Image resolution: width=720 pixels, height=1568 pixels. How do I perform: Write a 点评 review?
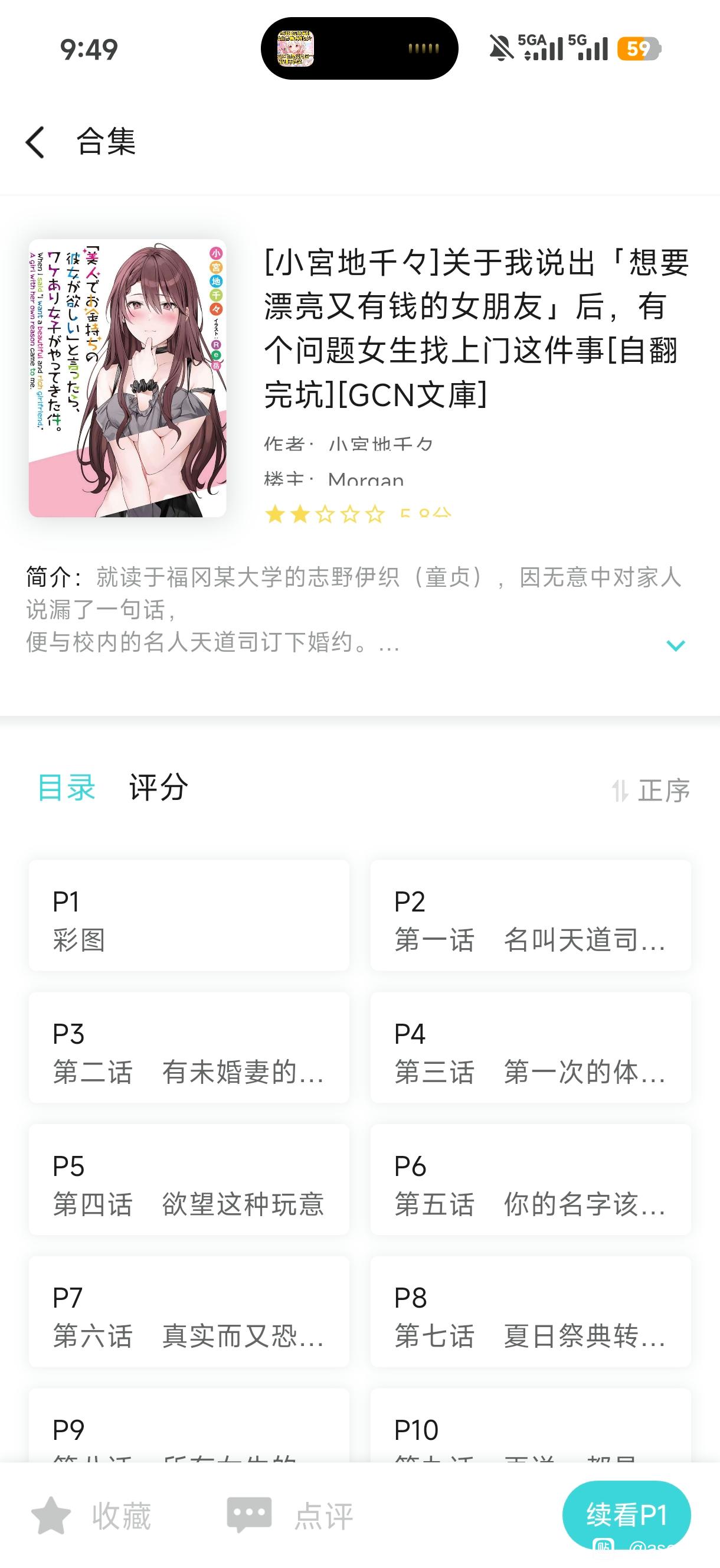[290, 1515]
